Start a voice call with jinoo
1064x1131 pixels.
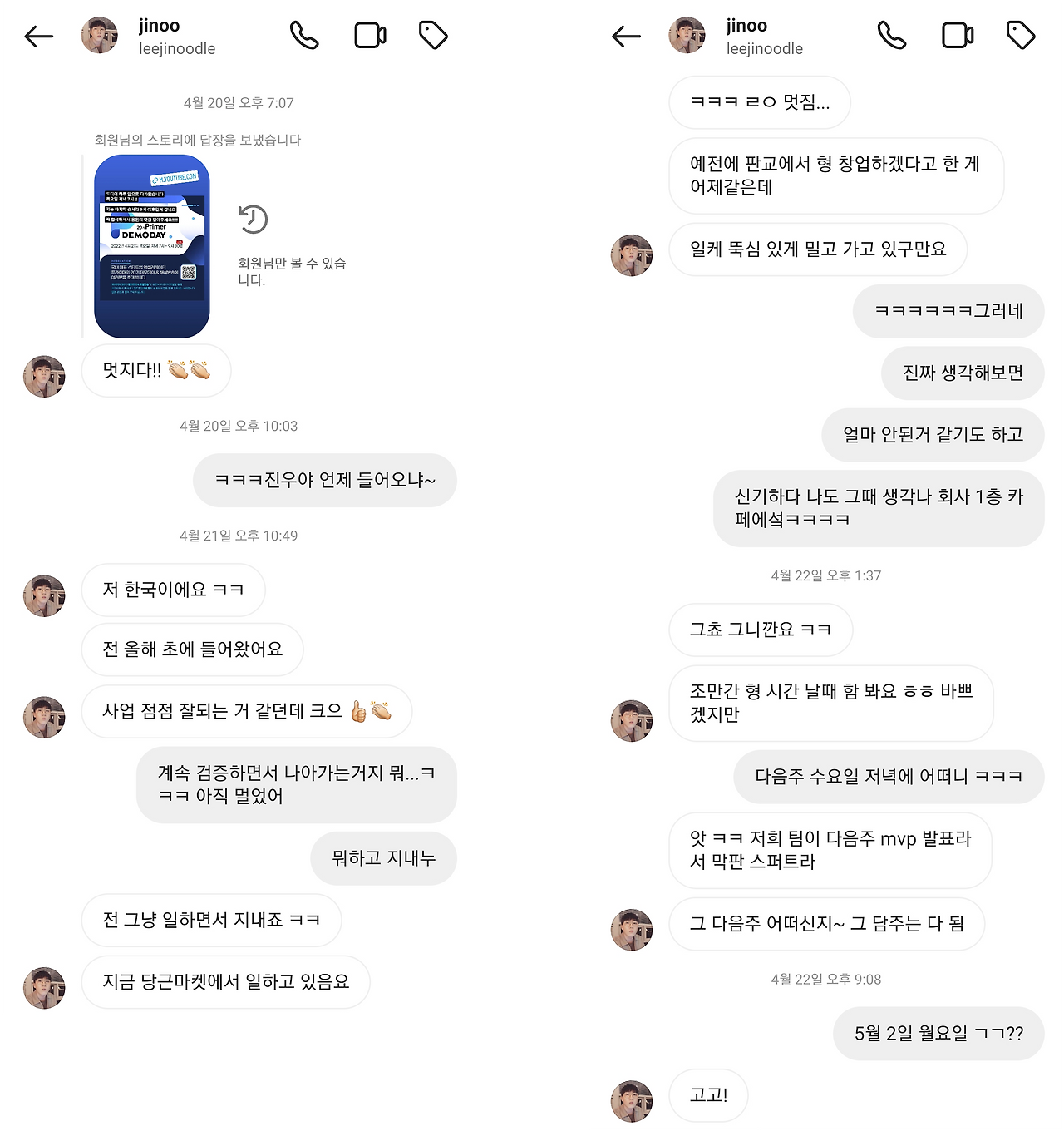click(x=304, y=35)
